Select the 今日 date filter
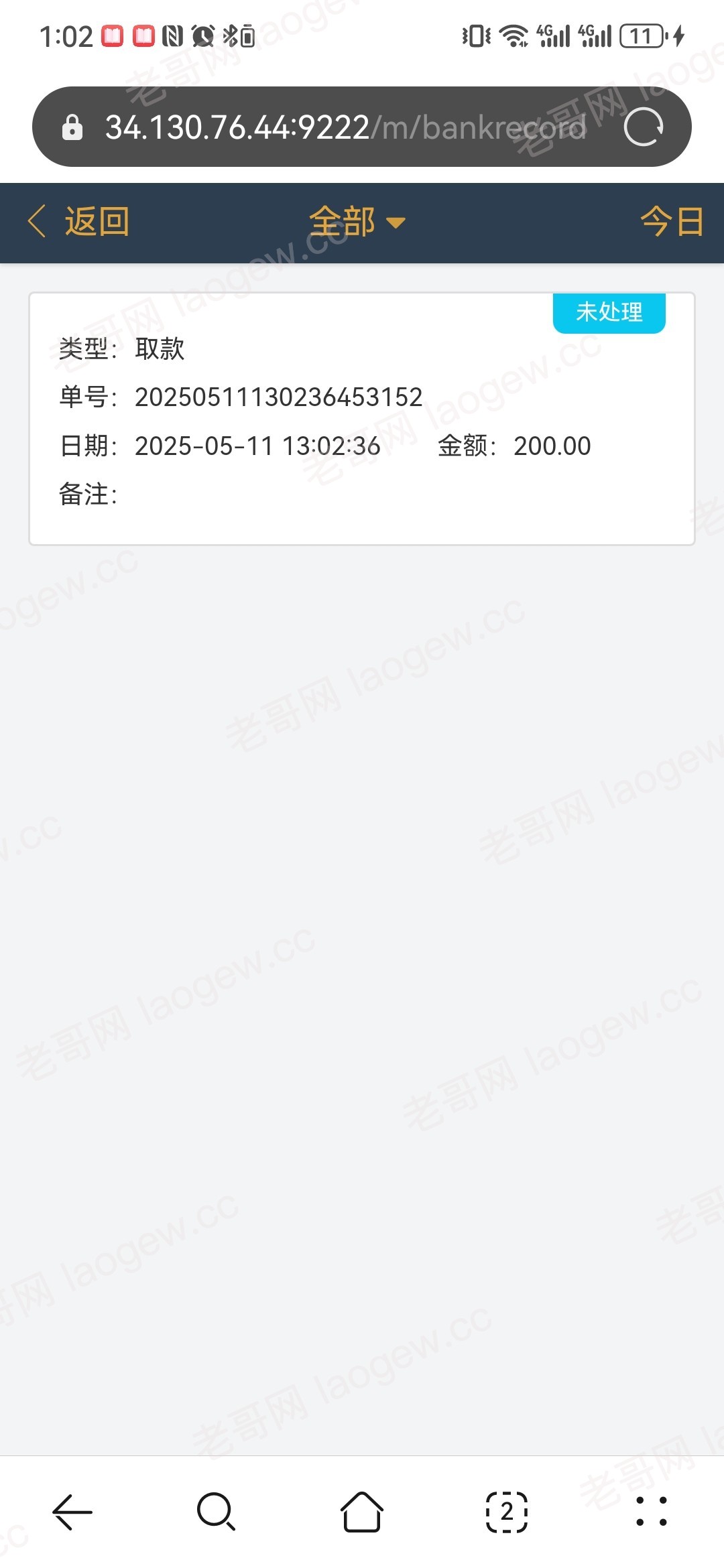The height and width of the screenshot is (1568, 724). pos(672,222)
